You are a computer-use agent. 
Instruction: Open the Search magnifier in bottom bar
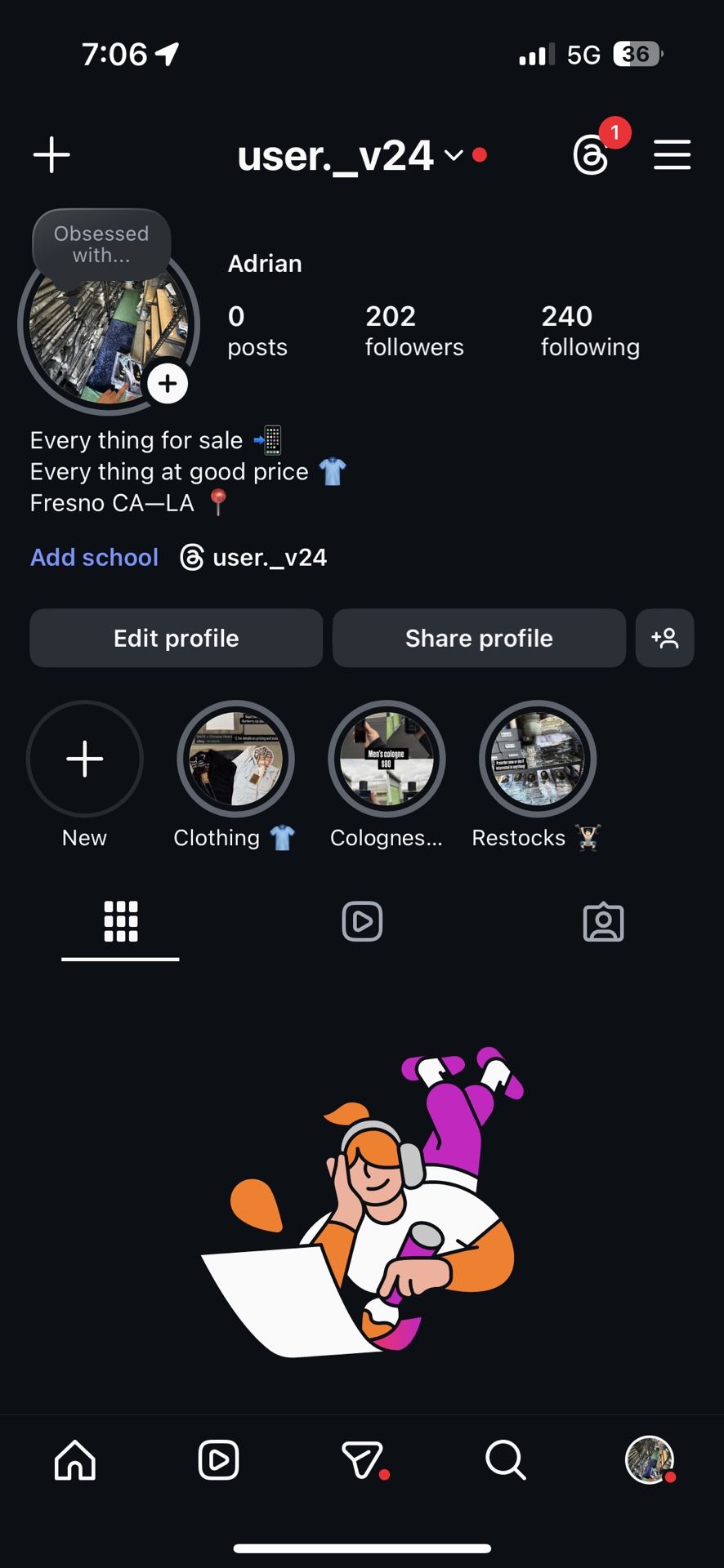[504, 1461]
